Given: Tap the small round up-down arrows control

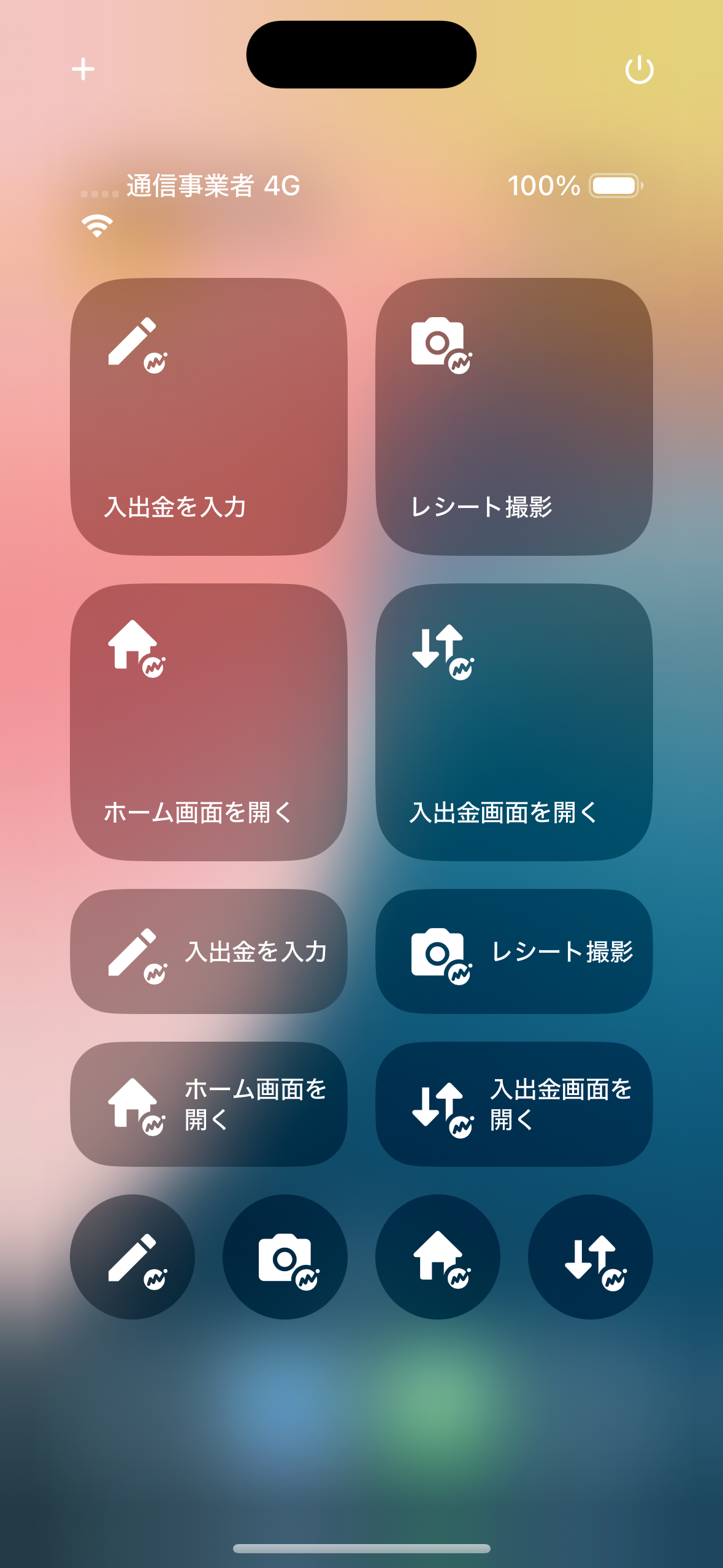Looking at the screenshot, I should tap(591, 1257).
